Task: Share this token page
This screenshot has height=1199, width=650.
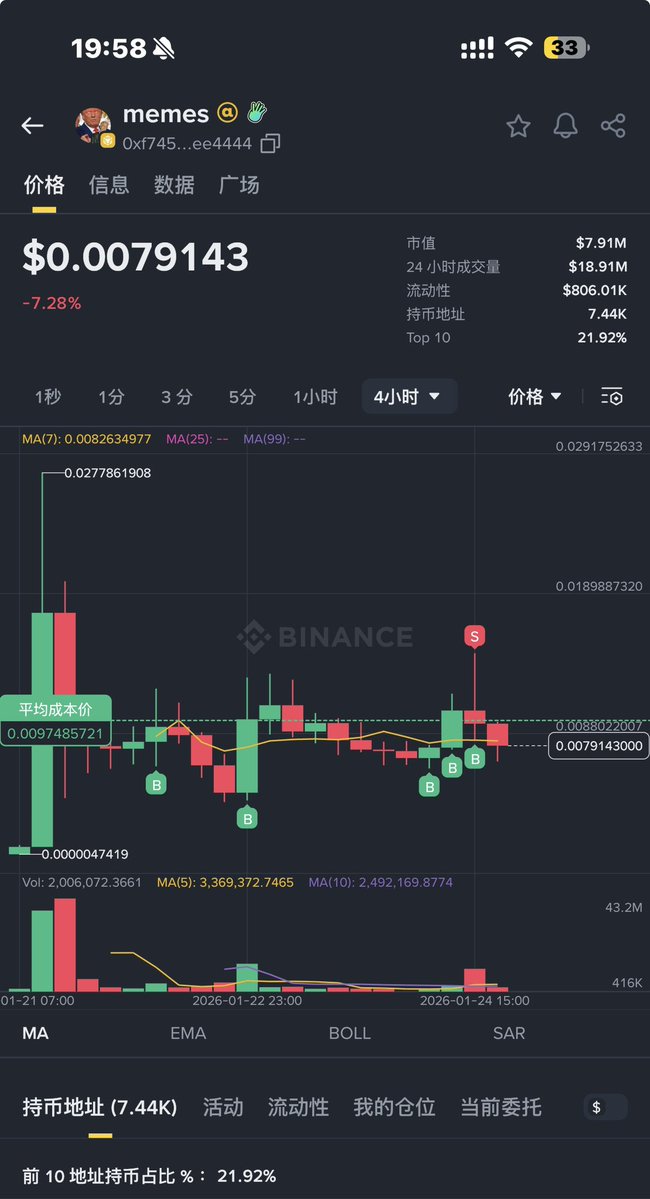Action: point(613,125)
